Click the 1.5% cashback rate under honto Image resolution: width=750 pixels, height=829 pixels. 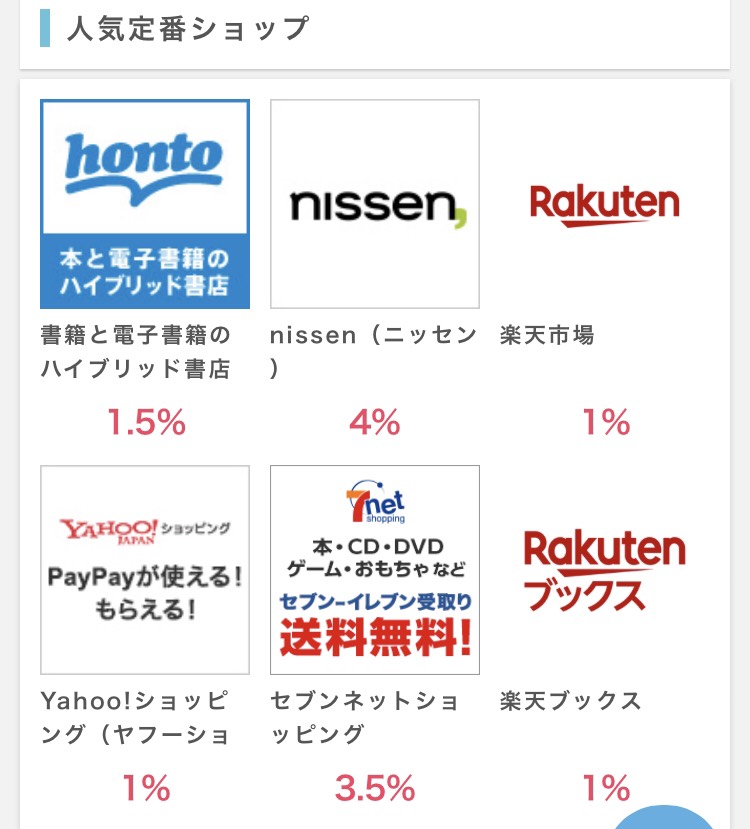(x=147, y=422)
